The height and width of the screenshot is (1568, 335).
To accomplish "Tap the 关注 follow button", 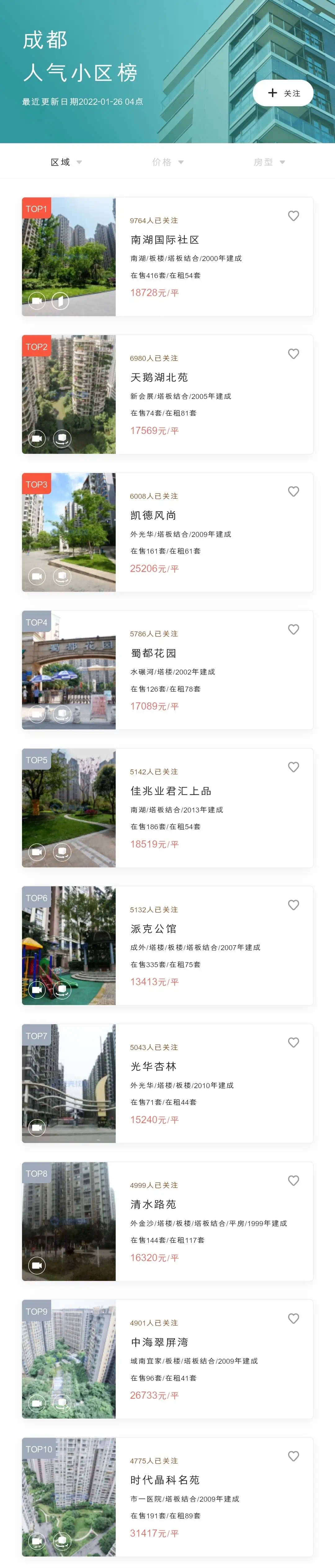I will click(x=283, y=93).
